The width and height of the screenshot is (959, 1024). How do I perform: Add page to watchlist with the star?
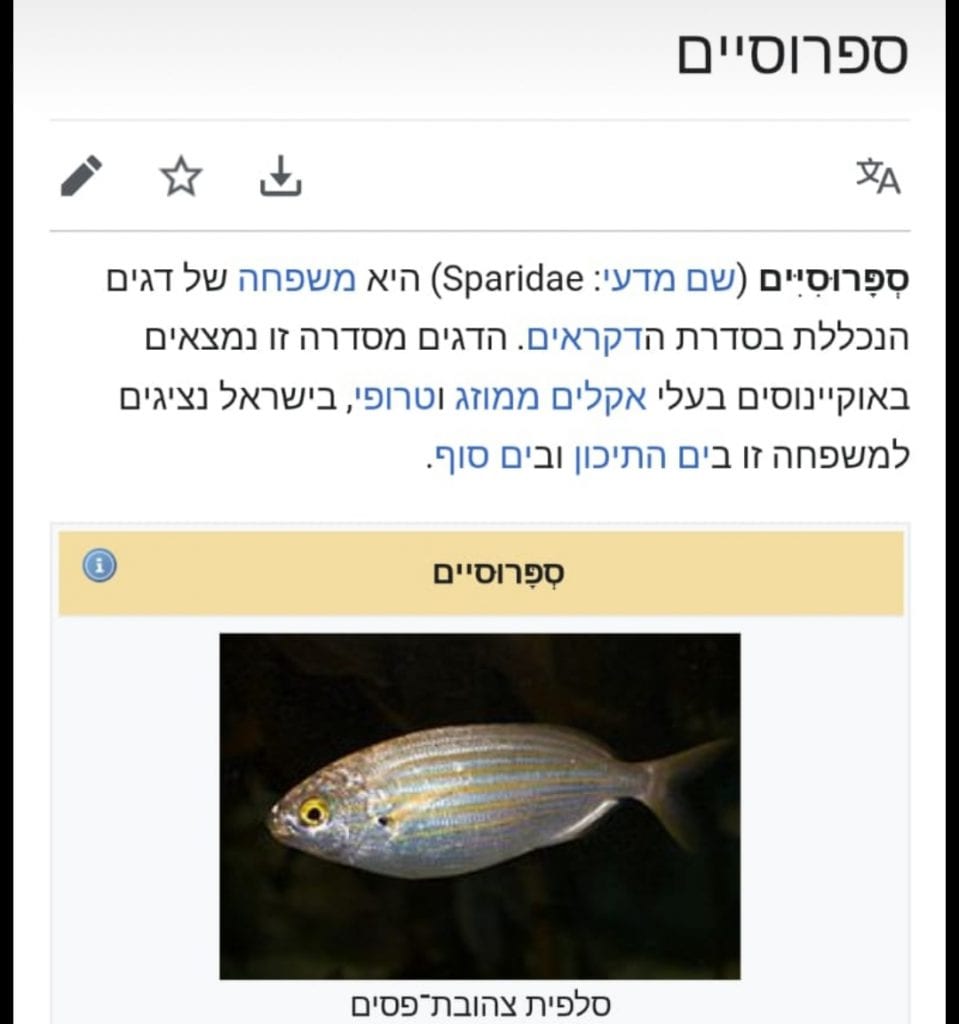pyautogui.click(x=181, y=177)
